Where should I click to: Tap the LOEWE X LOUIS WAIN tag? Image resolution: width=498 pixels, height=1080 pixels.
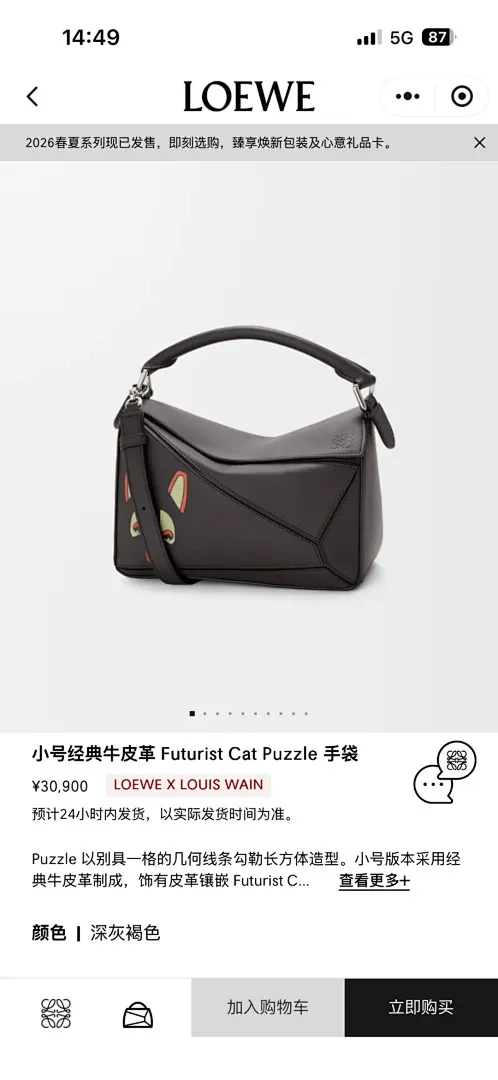(188, 785)
